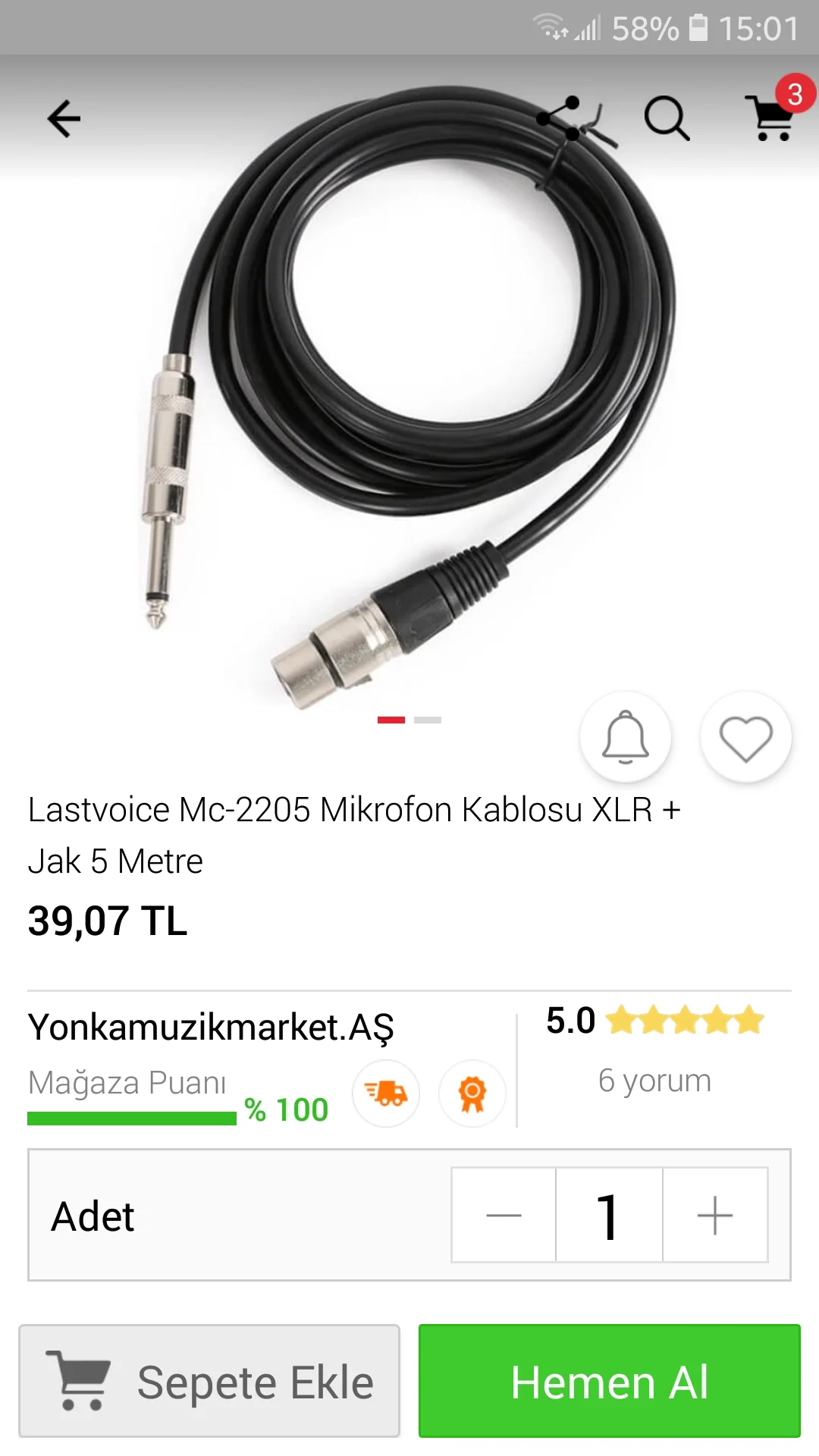Open Yonkamuzikmarket.AŞ store page
Image resolution: width=819 pixels, height=1456 pixels.
[211, 1028]
